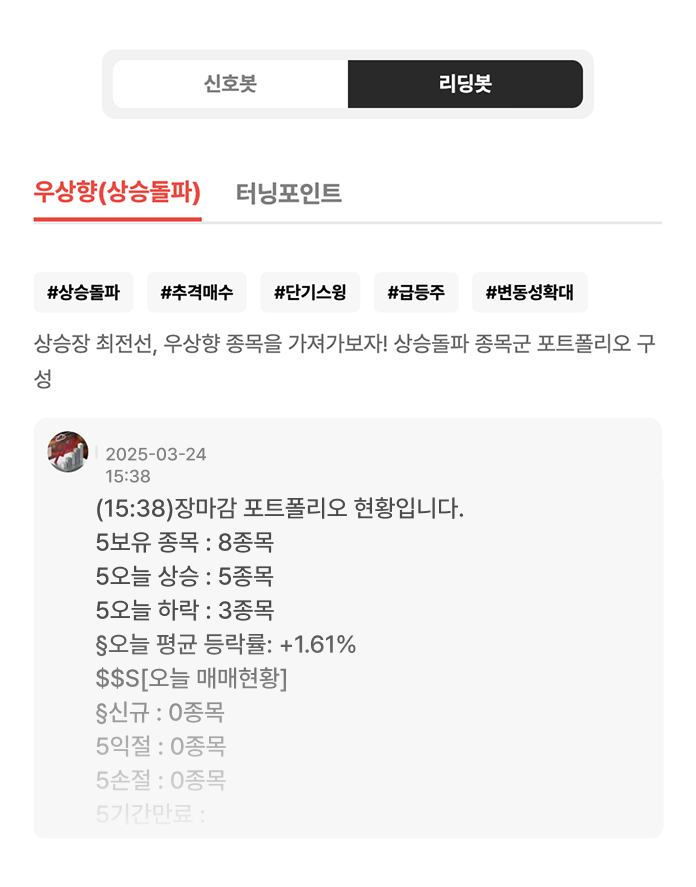Select the 리딩봇 segment
The height and width of the screenshot is (887, 696).
point(465,84)
